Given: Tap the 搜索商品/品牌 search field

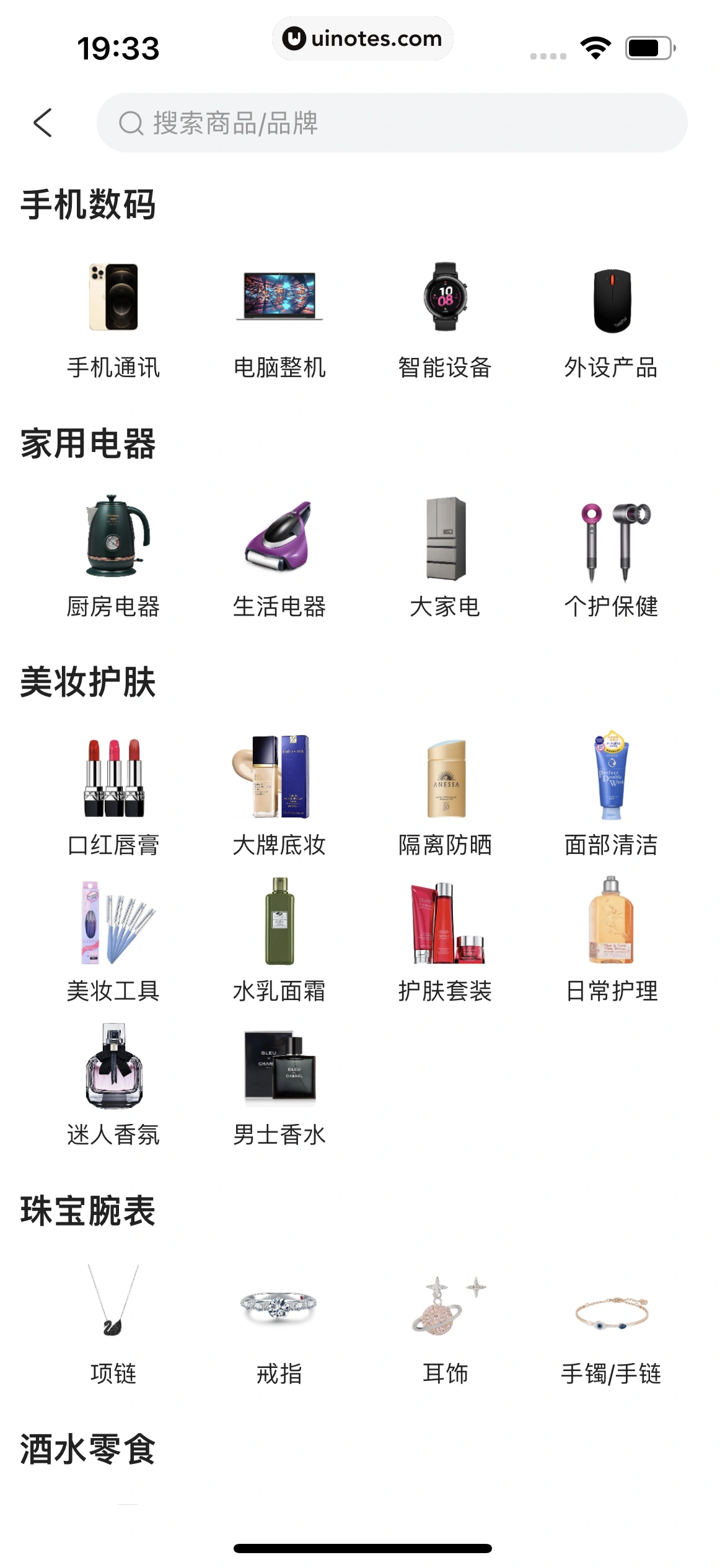Looking at the screenshot, I should click(x=392, y=123).
